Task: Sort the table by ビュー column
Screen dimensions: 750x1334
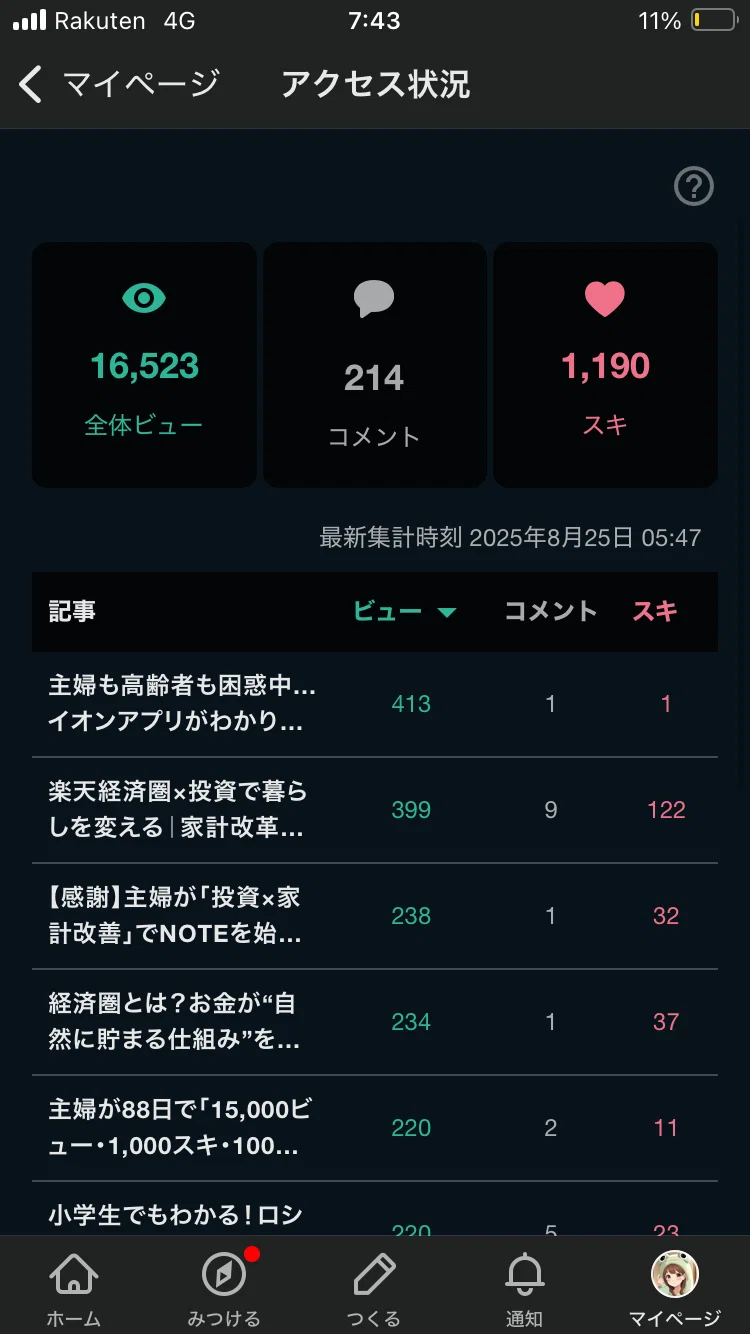Action: (405, 611)
